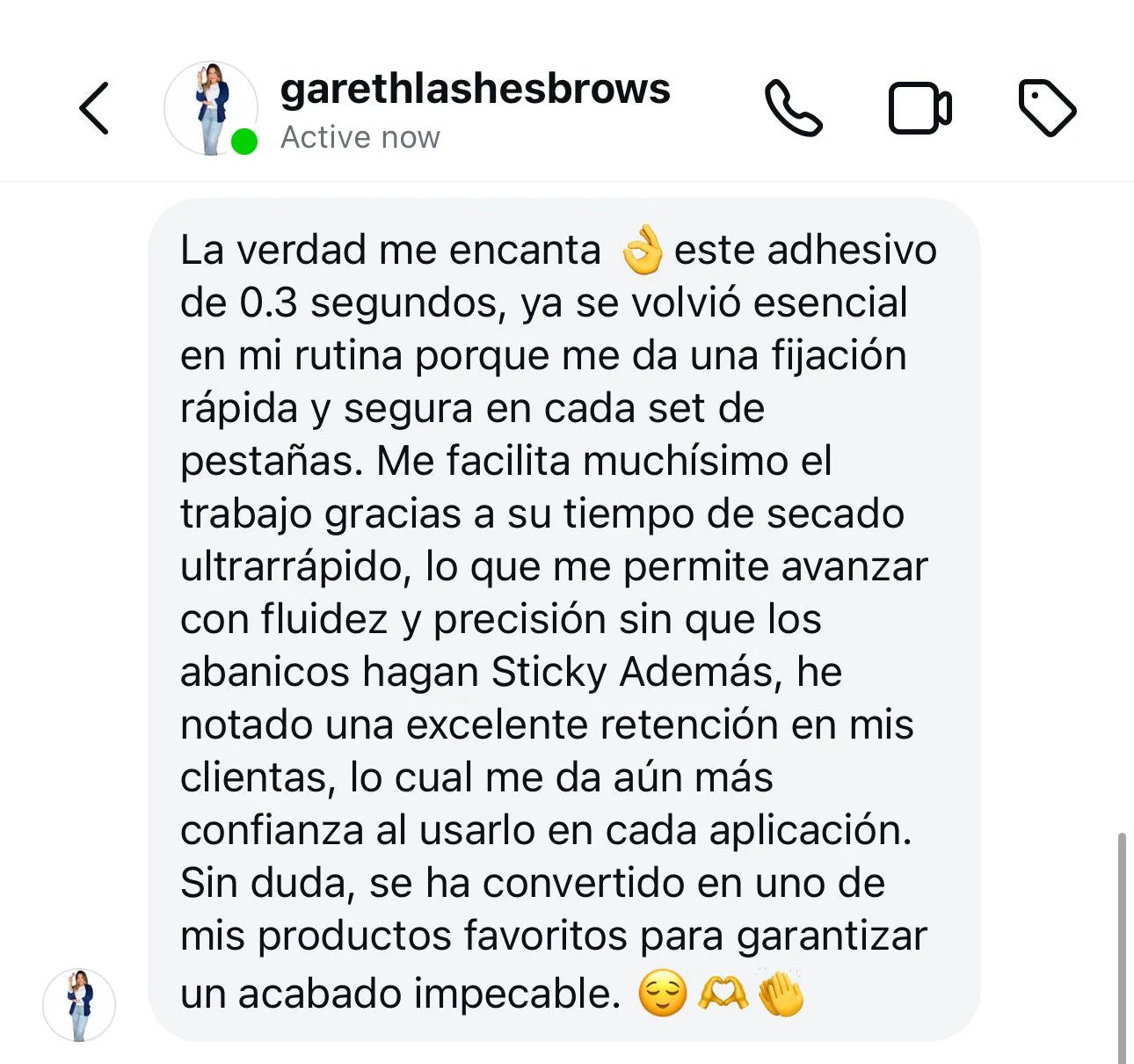
Task: Open the label tag icon
Action: point(1046,108)
